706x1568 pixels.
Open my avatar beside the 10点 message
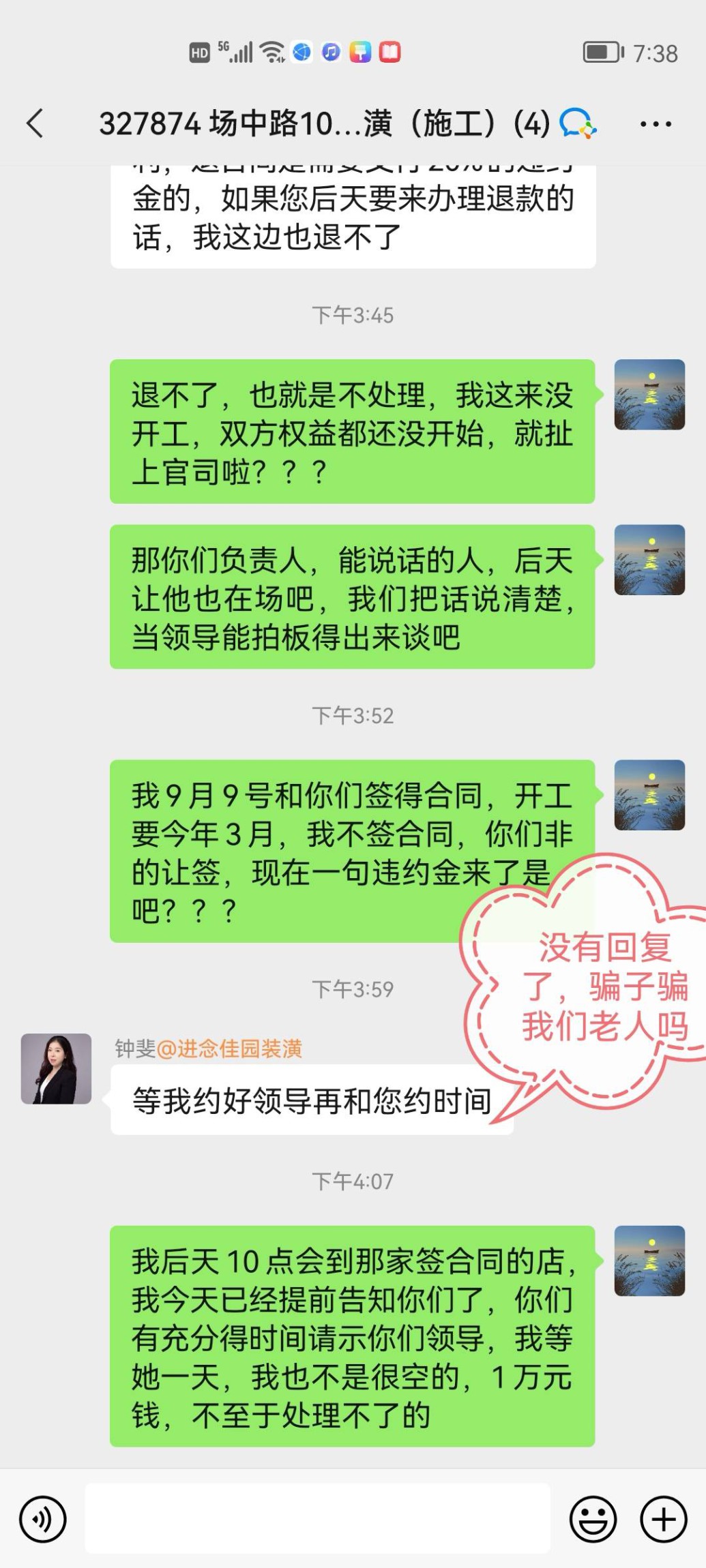[649, 1261]
